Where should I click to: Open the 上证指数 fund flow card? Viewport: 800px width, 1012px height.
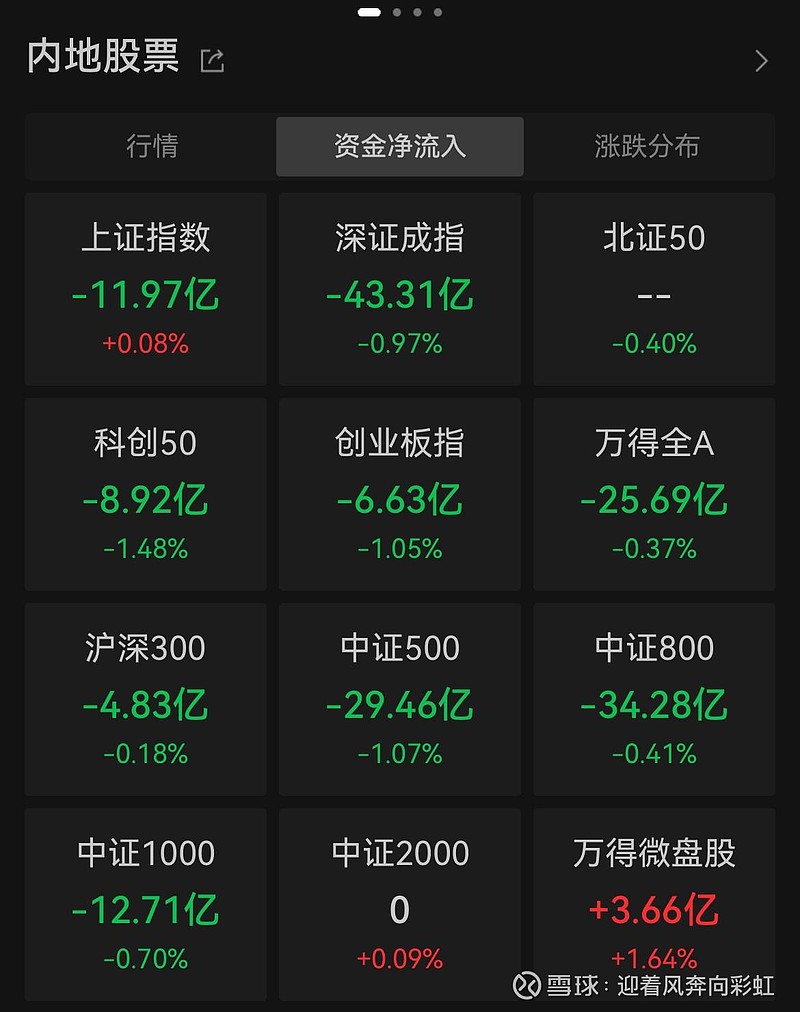click(x=145, y=288)
